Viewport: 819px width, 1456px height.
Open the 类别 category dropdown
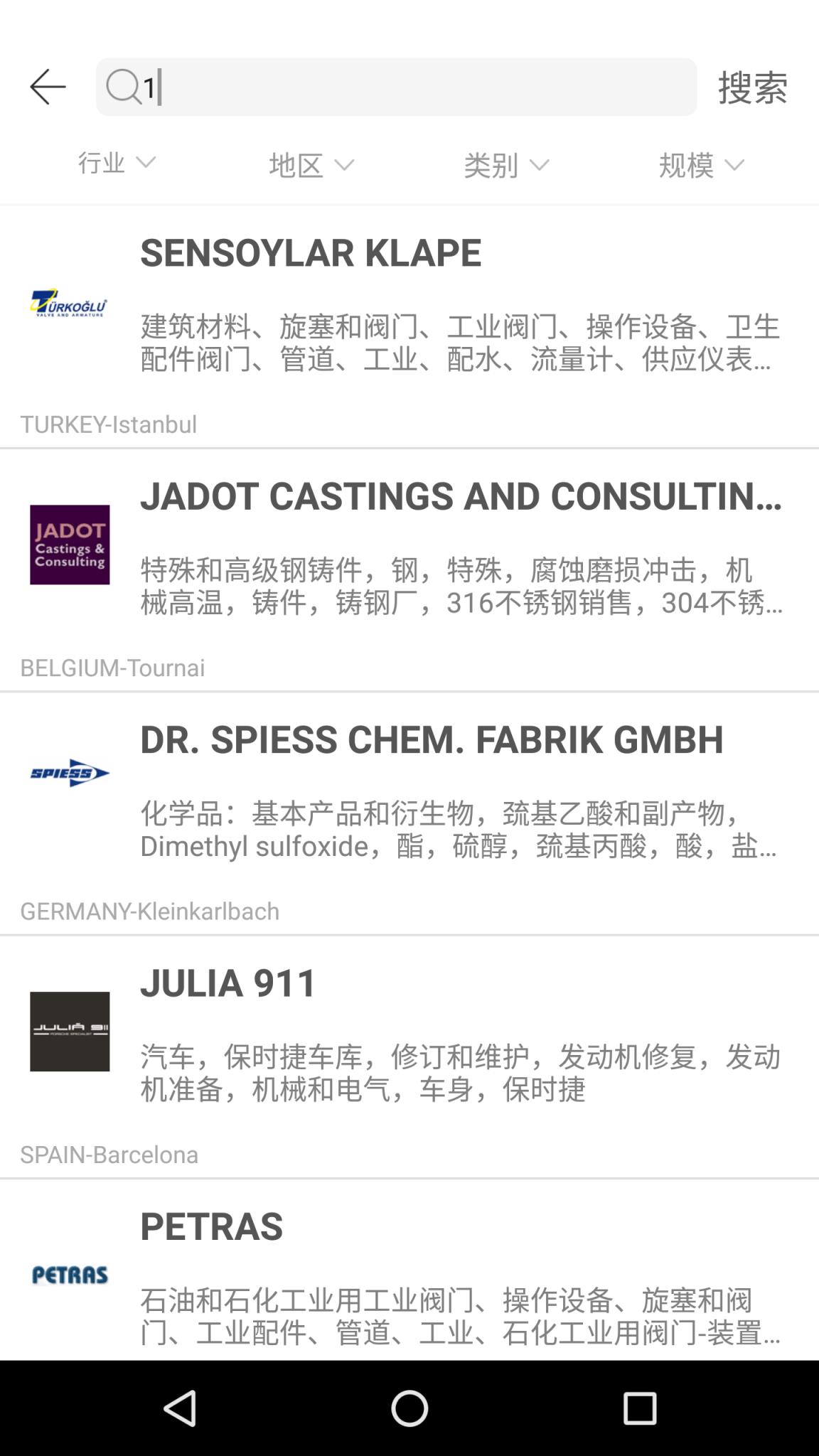[x=505, y=166]
